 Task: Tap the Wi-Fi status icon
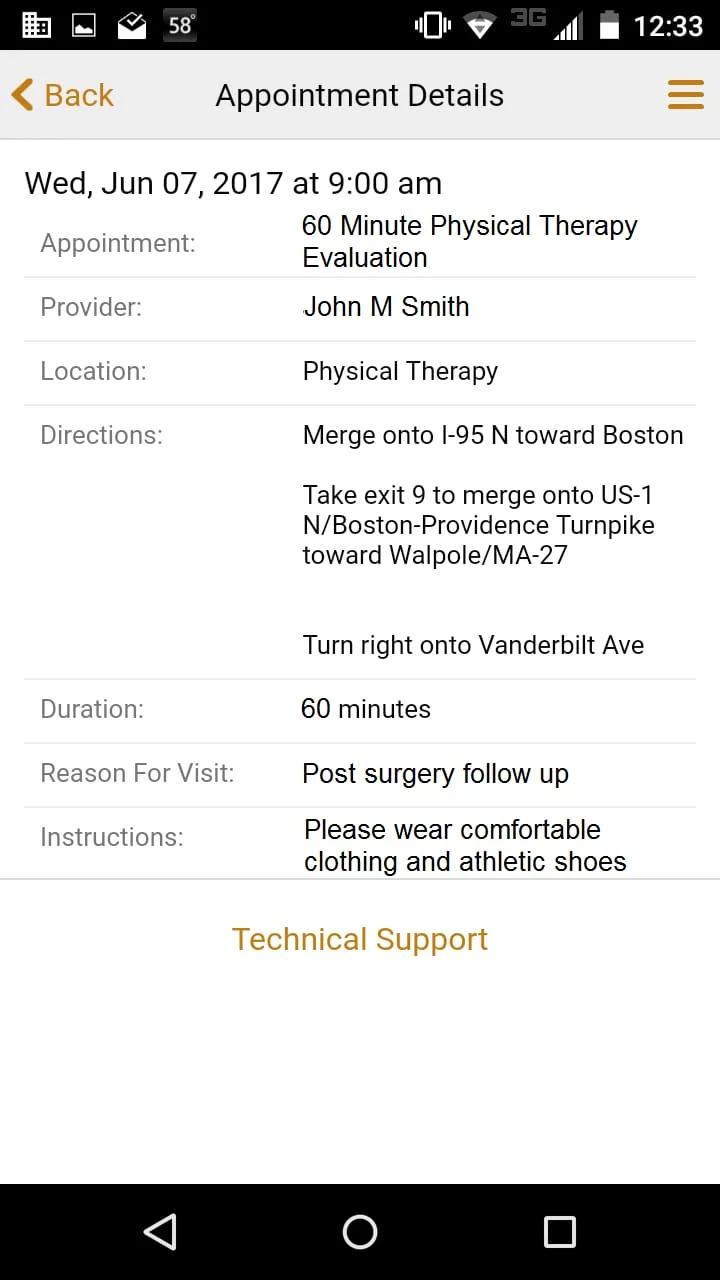coord(479,24)
